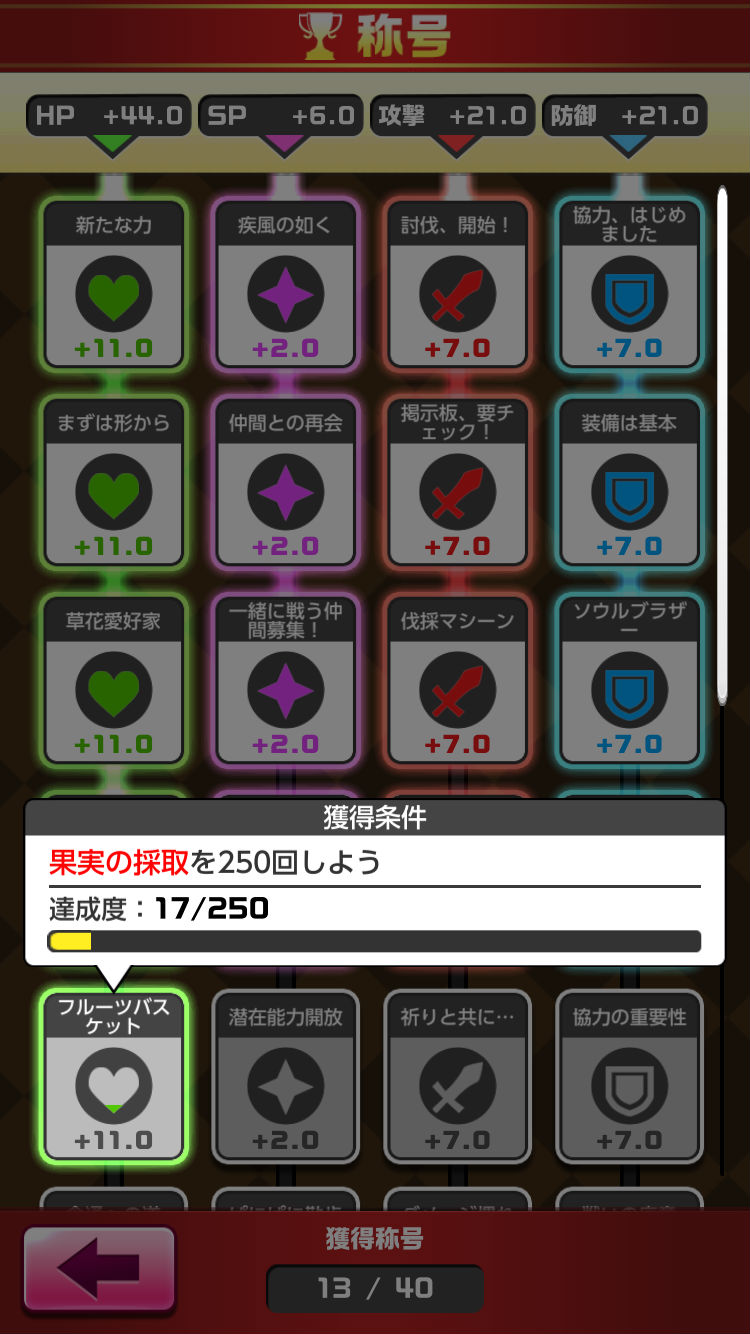Screen dimensions: 750x1334
Task: Tap the 掲示板、要チェック！ title card
Action: pos(458,482)
